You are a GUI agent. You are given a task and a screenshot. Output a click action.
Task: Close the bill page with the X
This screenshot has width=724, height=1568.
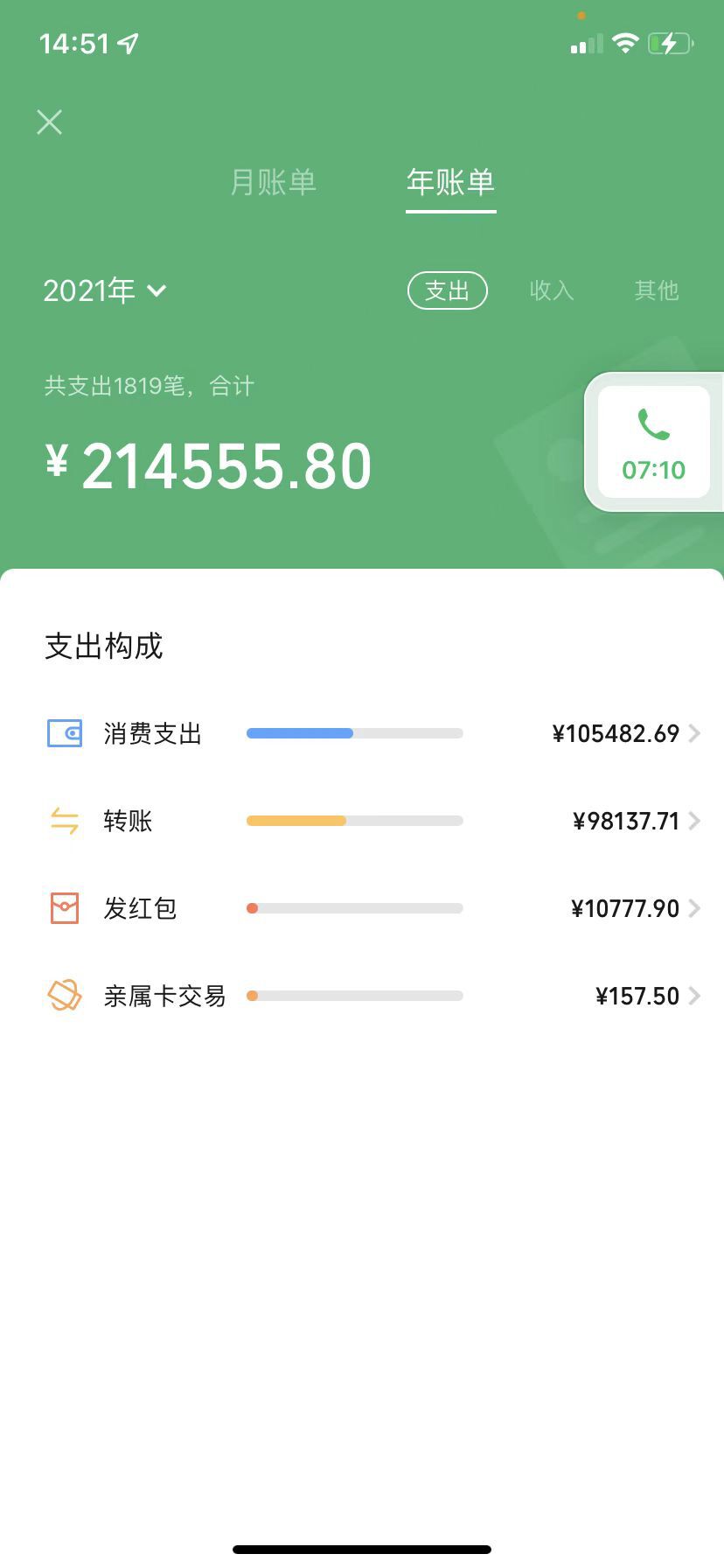pos(50,122)
